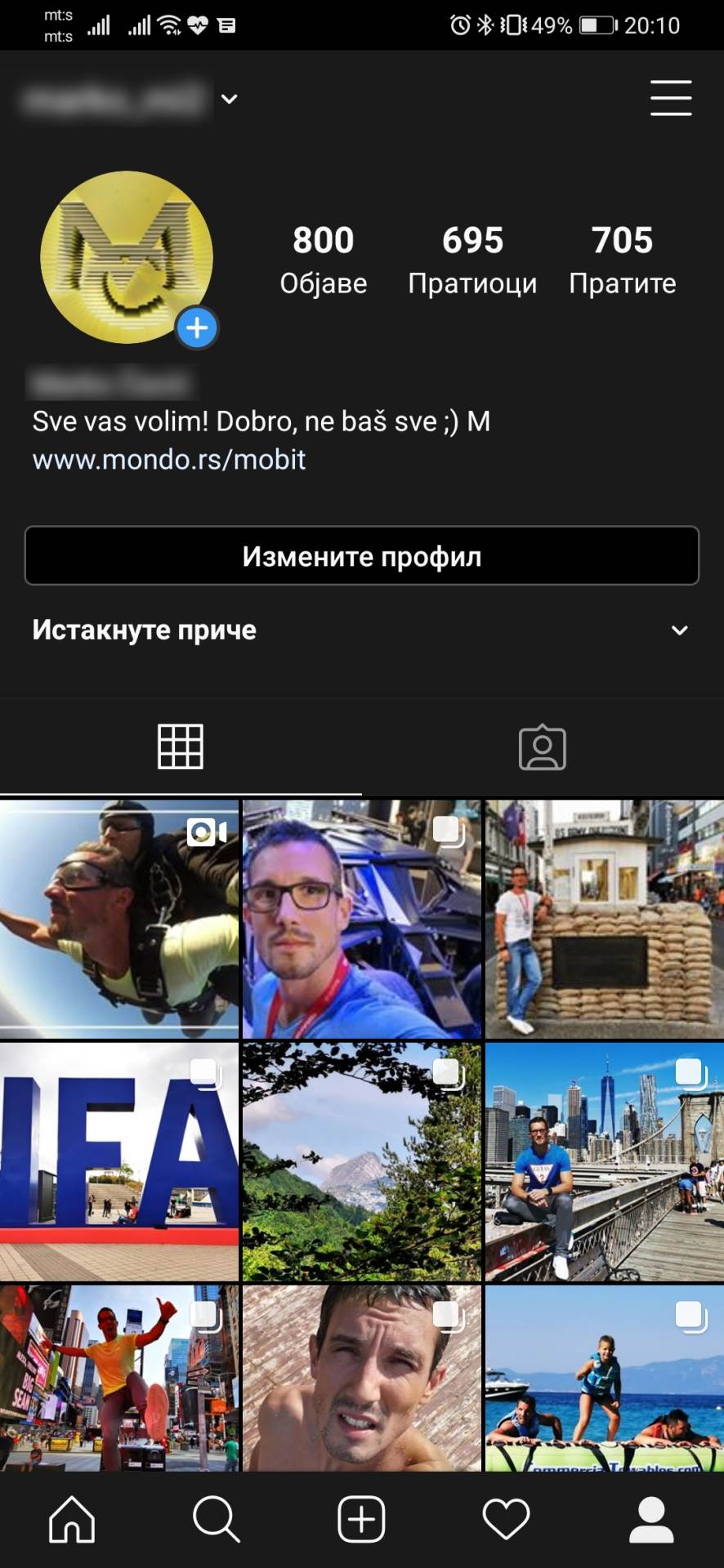Open the account switcher dropdown

(x=230, y=99)
